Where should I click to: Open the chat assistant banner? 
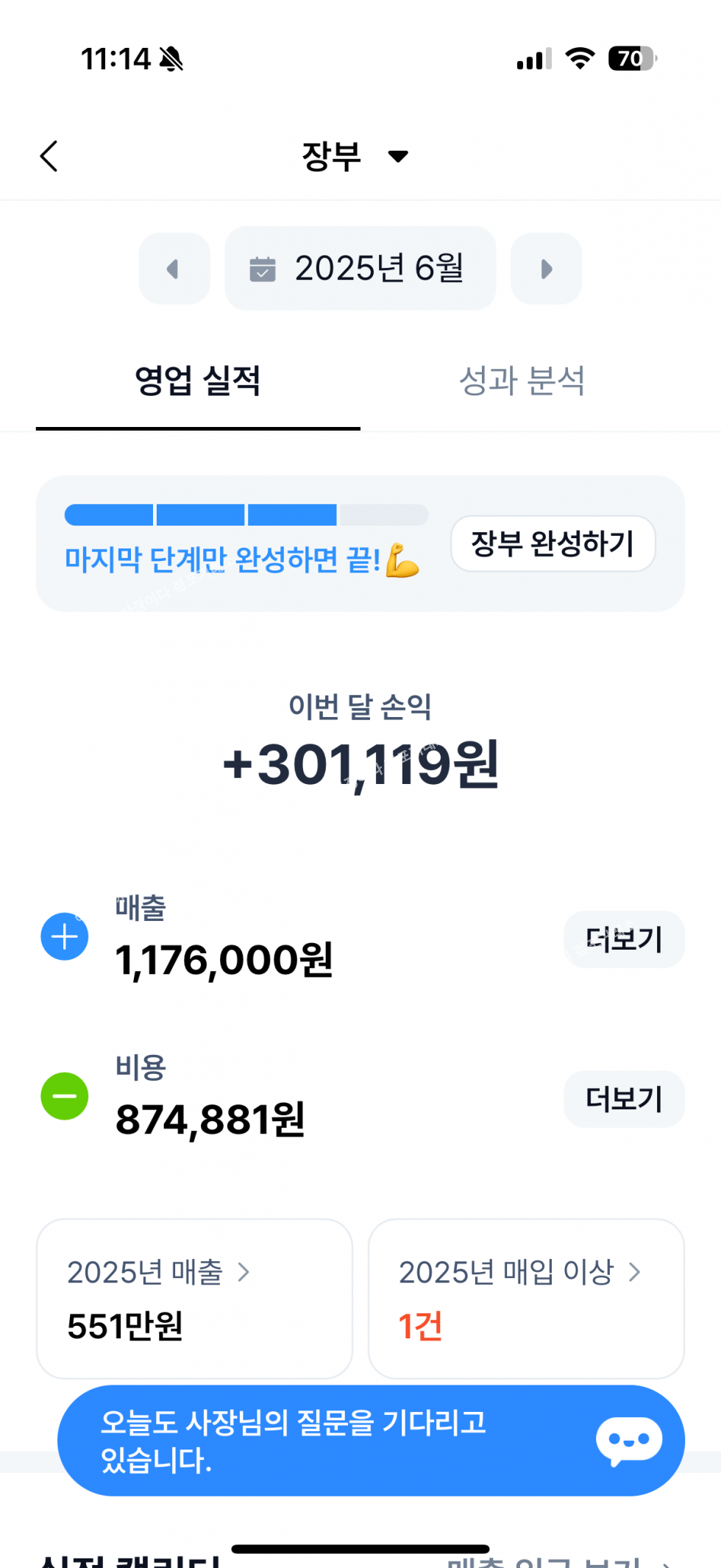[x=371, y=1441]
